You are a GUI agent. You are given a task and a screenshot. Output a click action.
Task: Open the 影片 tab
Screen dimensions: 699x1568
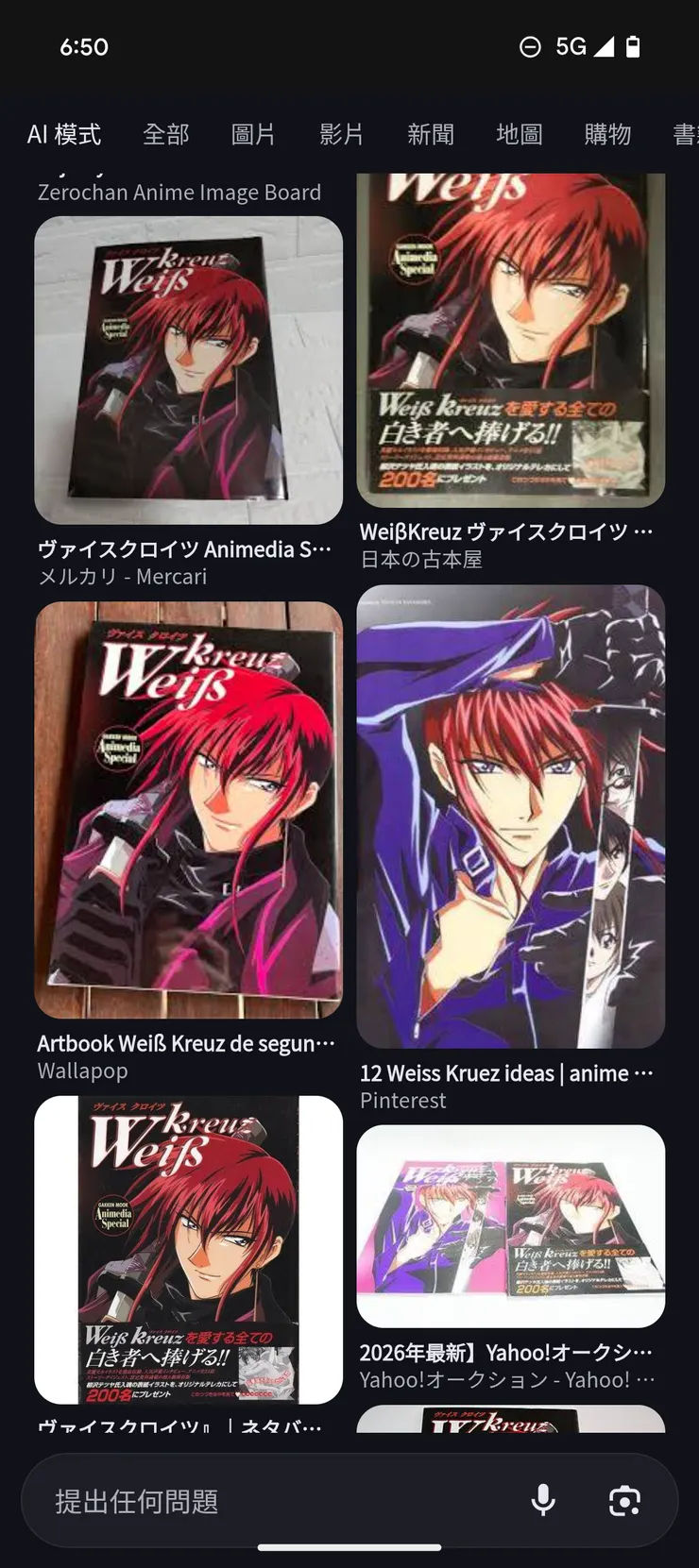tap(341, 134)
